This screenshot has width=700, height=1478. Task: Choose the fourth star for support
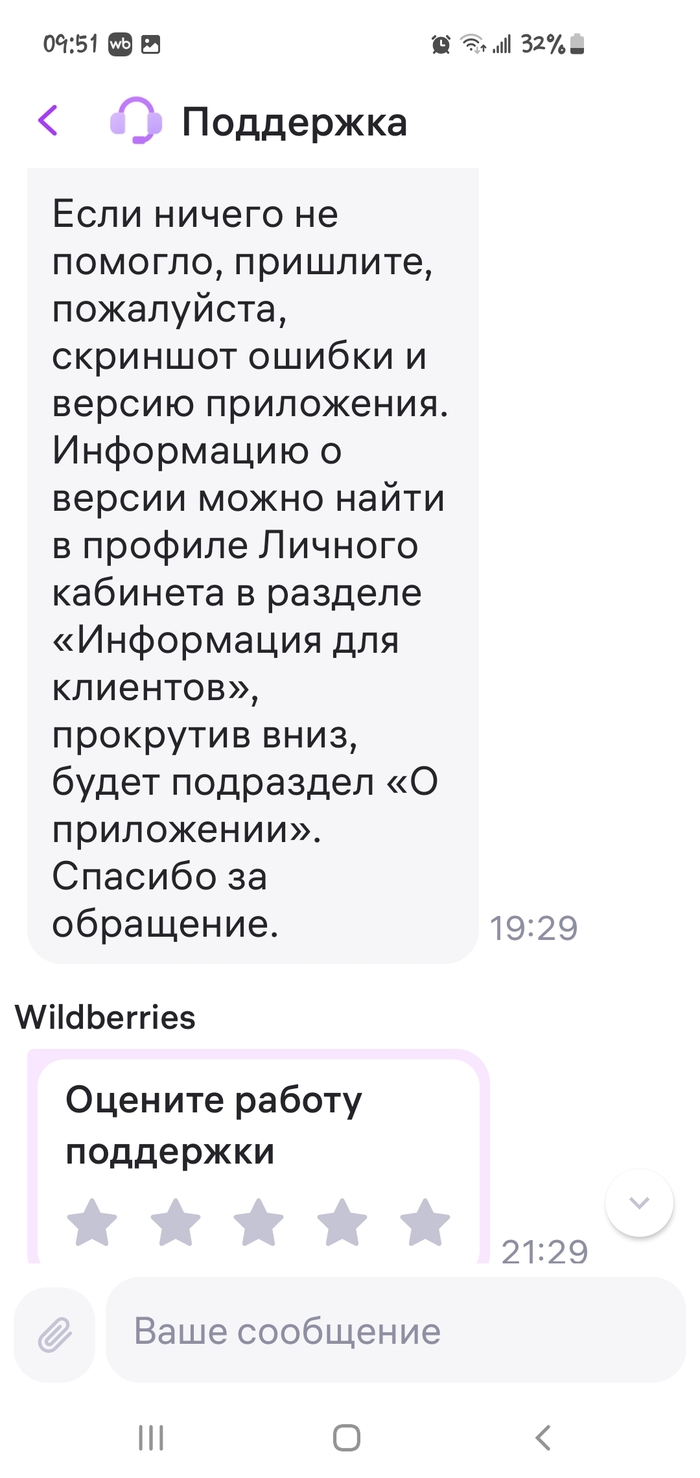[x=342, y=1223]
